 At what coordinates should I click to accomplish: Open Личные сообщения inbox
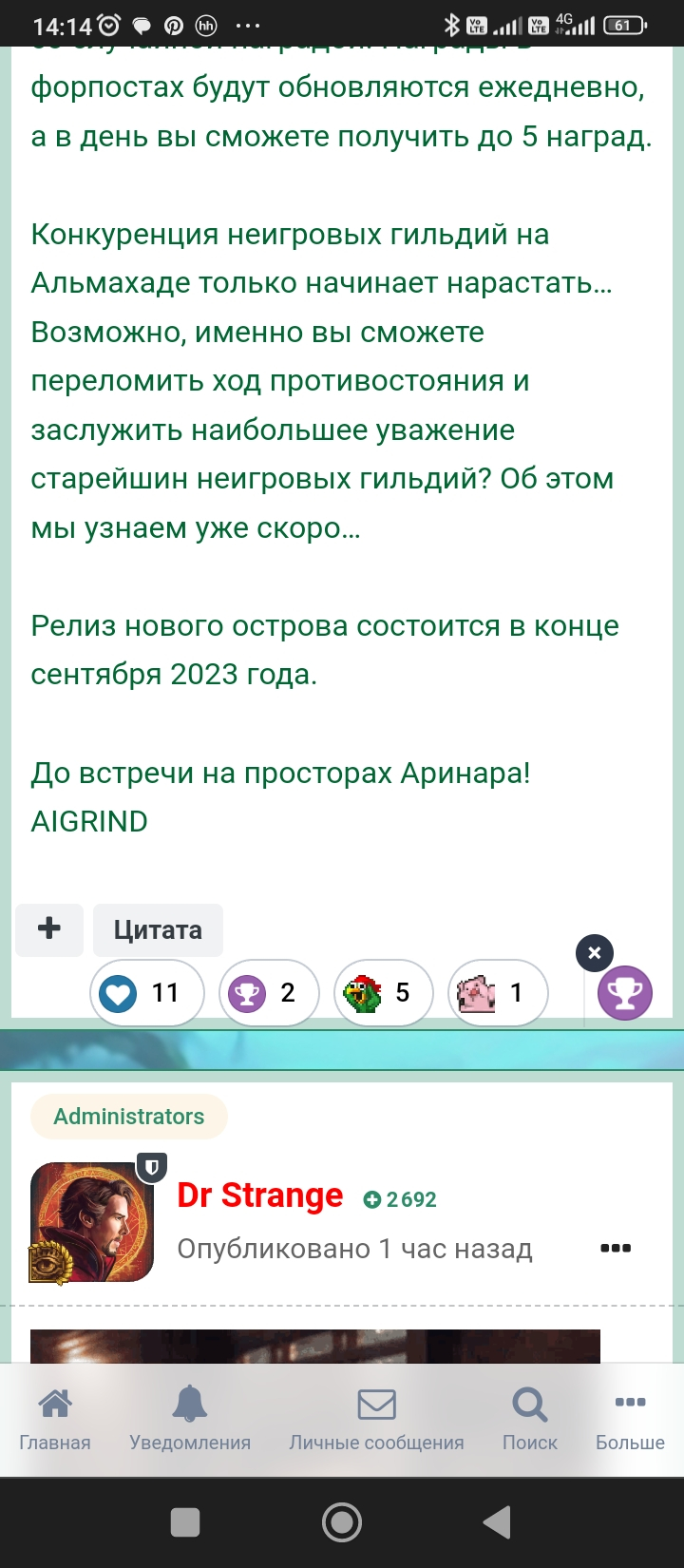[x=377, y=1420]
